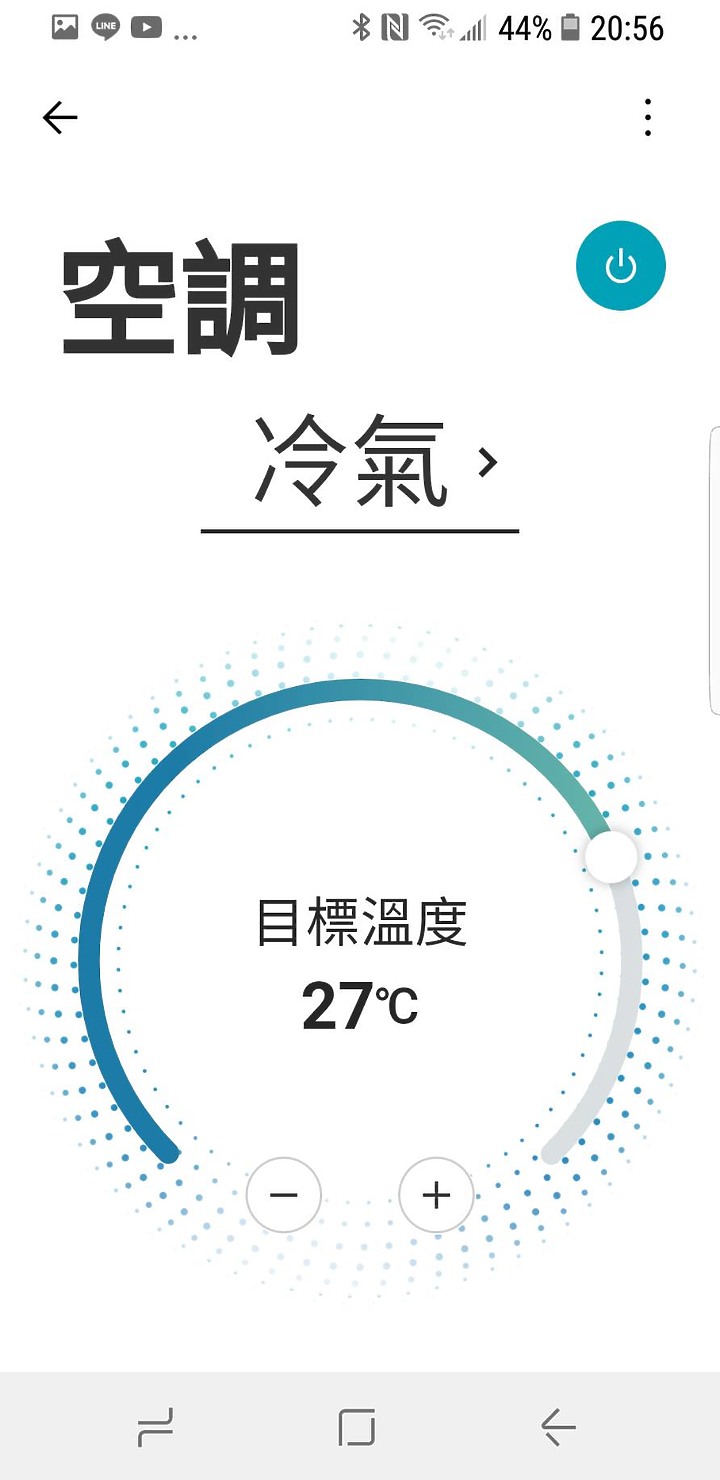Toggle the air conditioner power button

click(621, 266)
